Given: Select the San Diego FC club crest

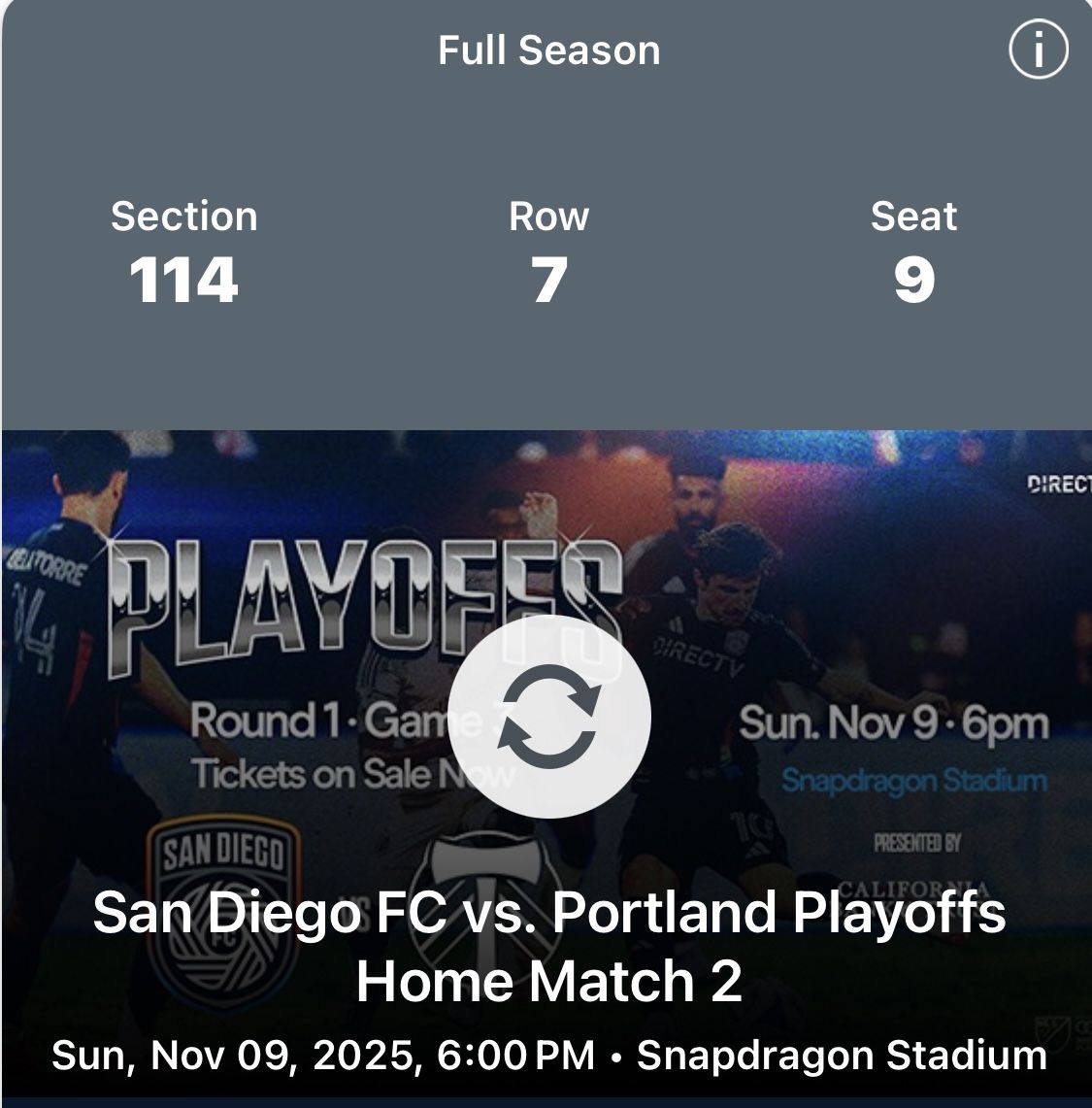Looking at the screenshot, I should (x=225, y=908).
